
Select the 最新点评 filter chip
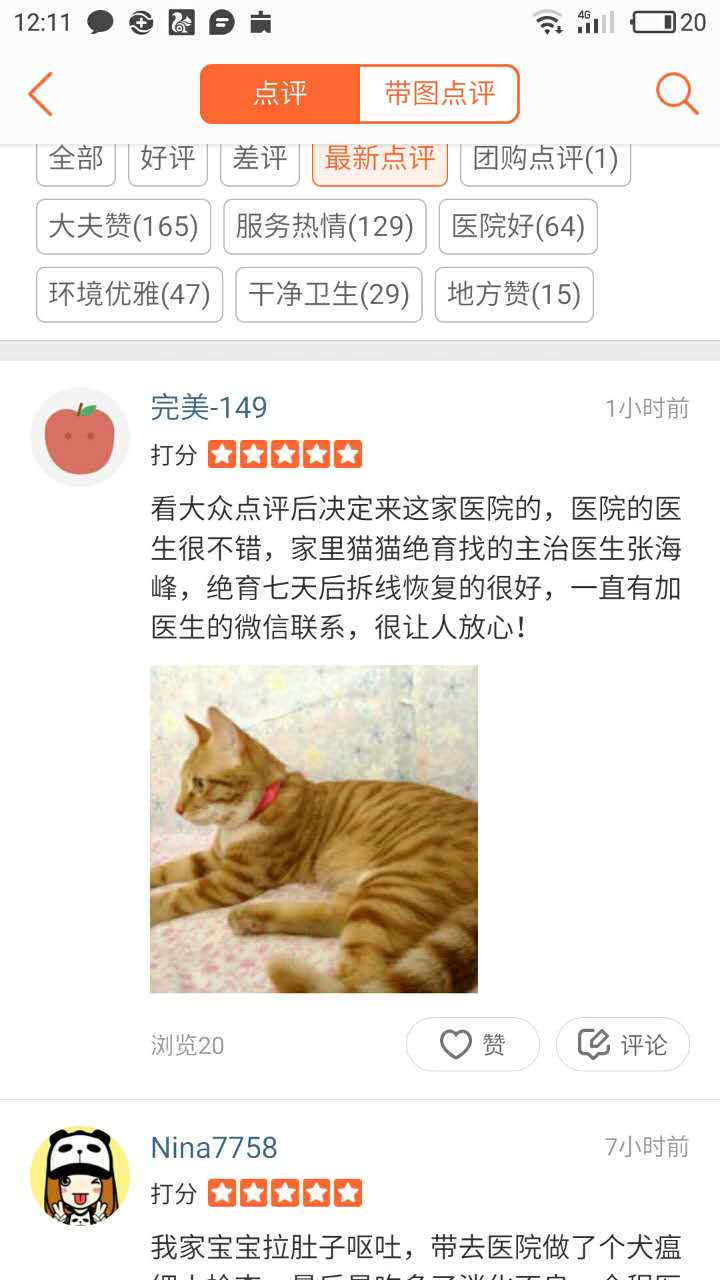(x=380, y=160)
